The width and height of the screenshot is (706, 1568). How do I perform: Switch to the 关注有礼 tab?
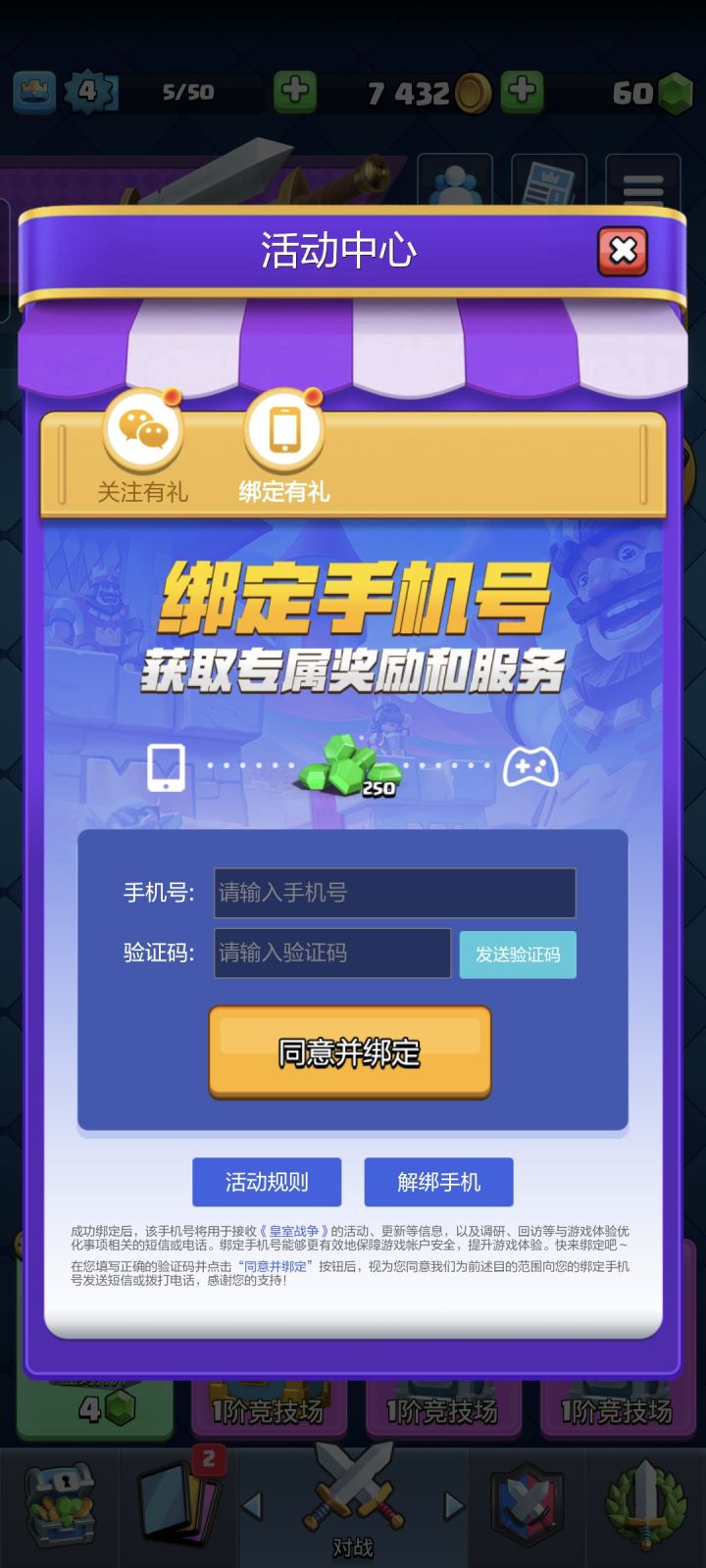pos(143,451)
